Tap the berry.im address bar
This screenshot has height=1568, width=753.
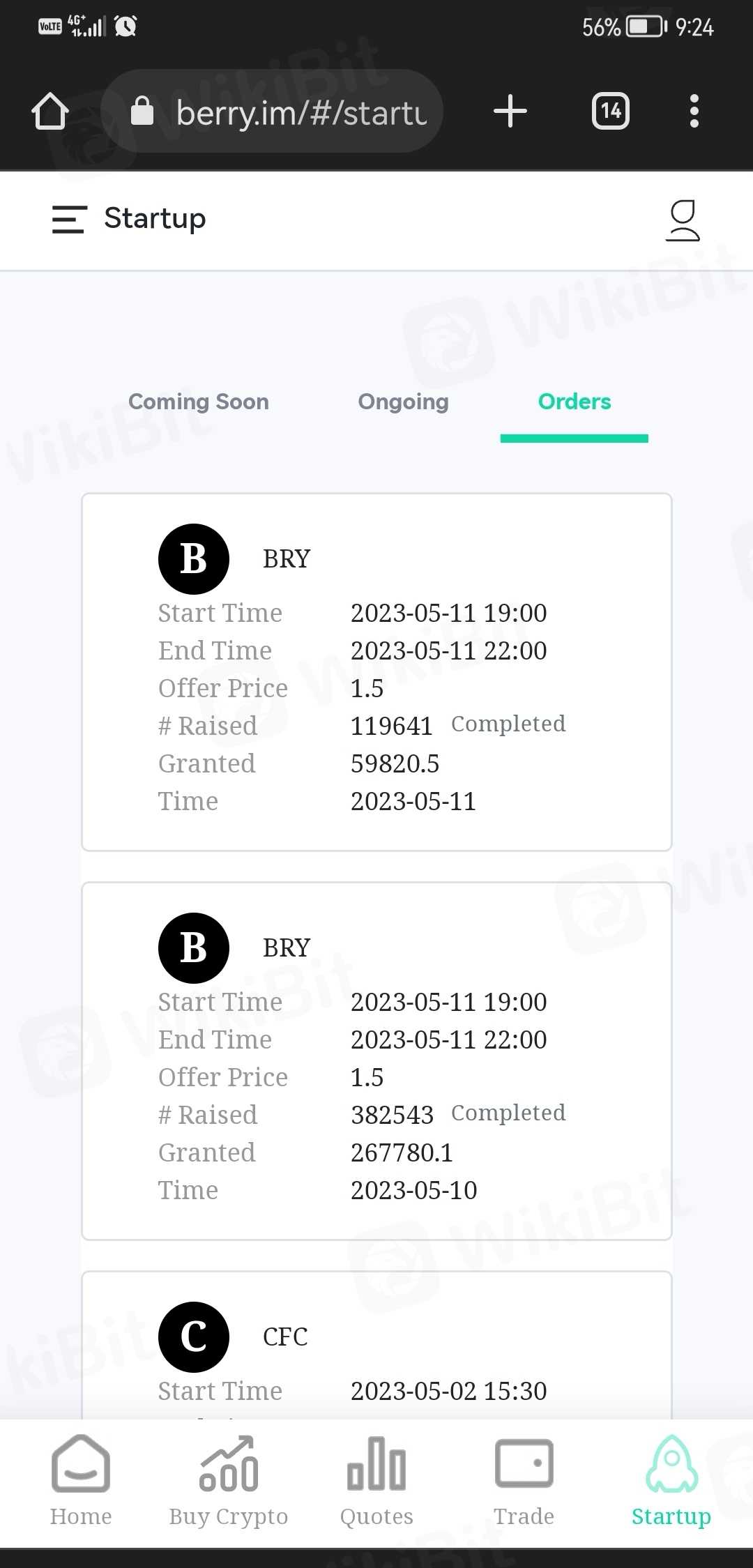[293, 112]
